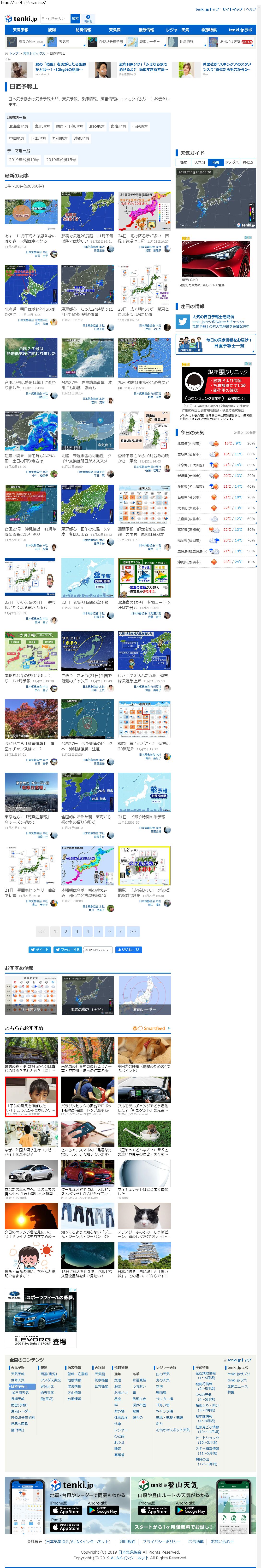
Task: Choose the 沖縄地方 region chip
Action: tap(81, 138)
